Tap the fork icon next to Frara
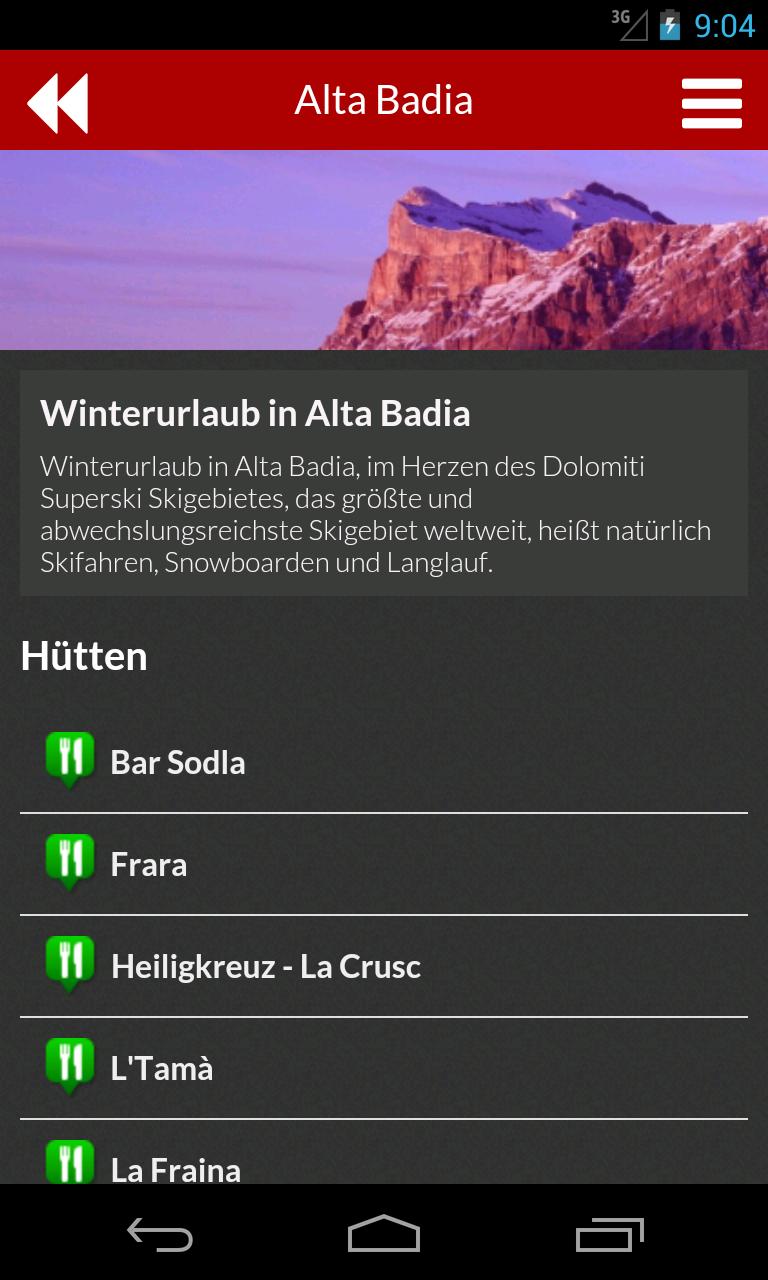This screenshot has width=768, height=1280. pyautogui.click(x=69, y=862)
